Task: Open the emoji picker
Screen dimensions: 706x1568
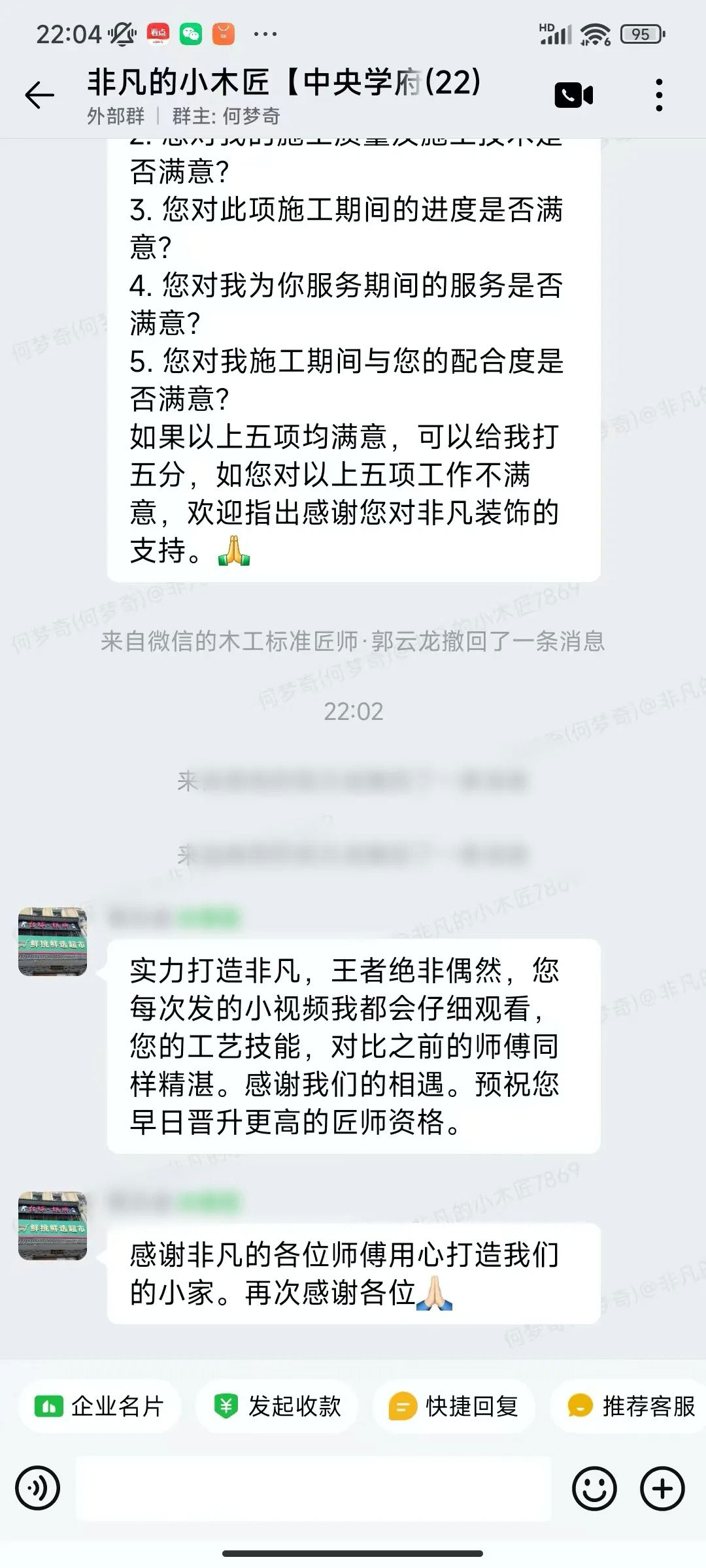Action: [x=594, y=1489]
